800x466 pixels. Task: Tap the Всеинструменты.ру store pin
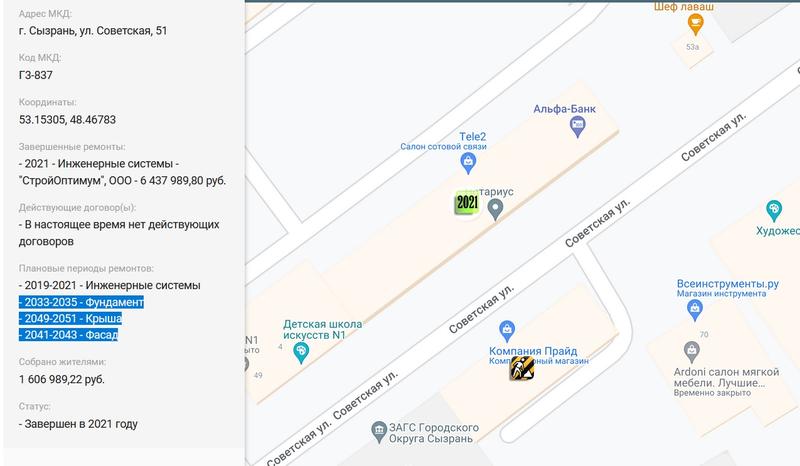click(x=694, y=309)
